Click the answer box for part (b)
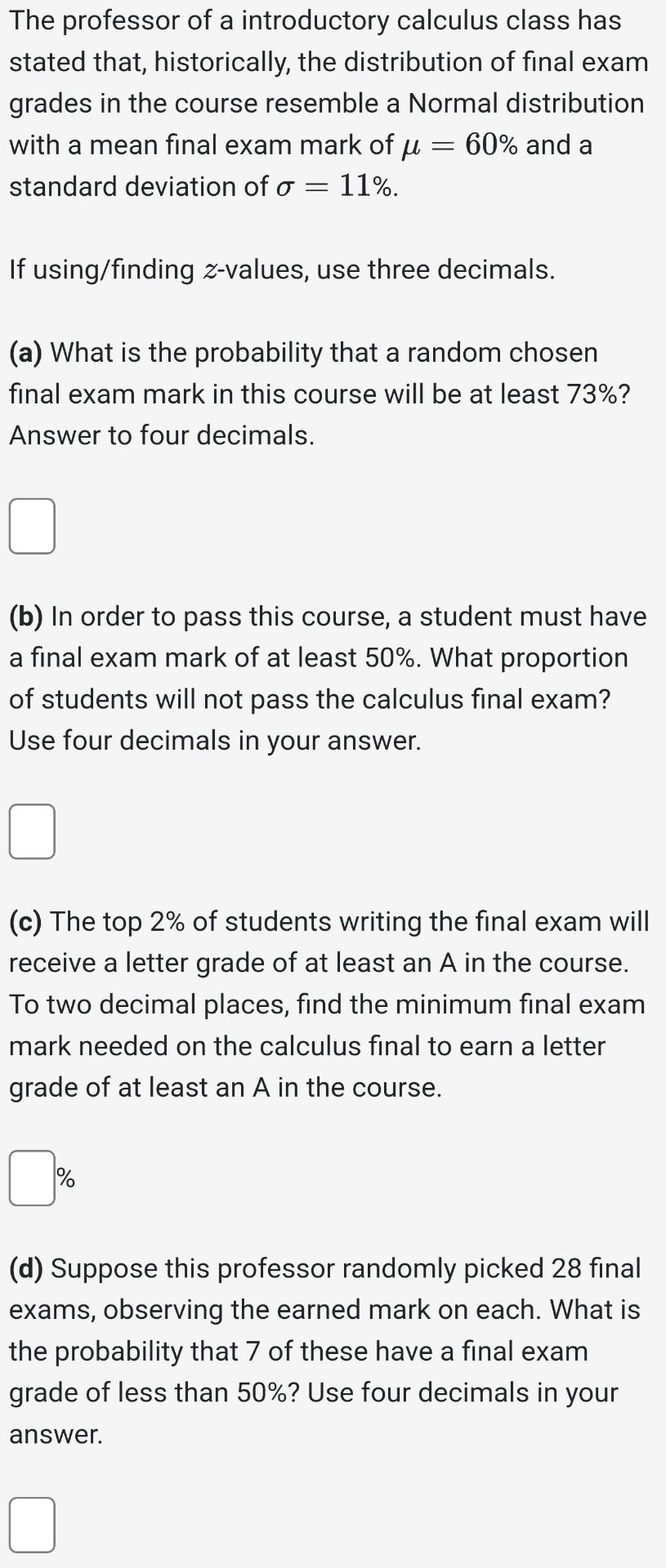 [33, 831]
